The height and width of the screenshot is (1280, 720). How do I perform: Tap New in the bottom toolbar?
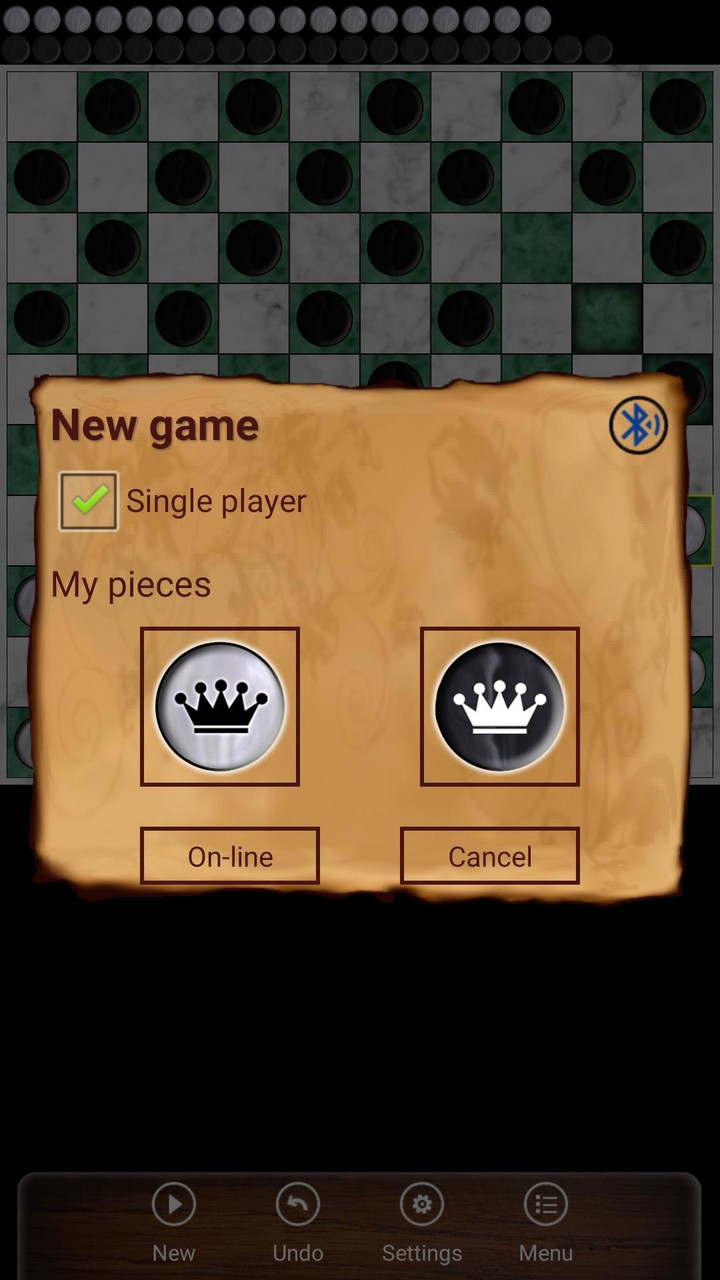[x=174, y=1222]
